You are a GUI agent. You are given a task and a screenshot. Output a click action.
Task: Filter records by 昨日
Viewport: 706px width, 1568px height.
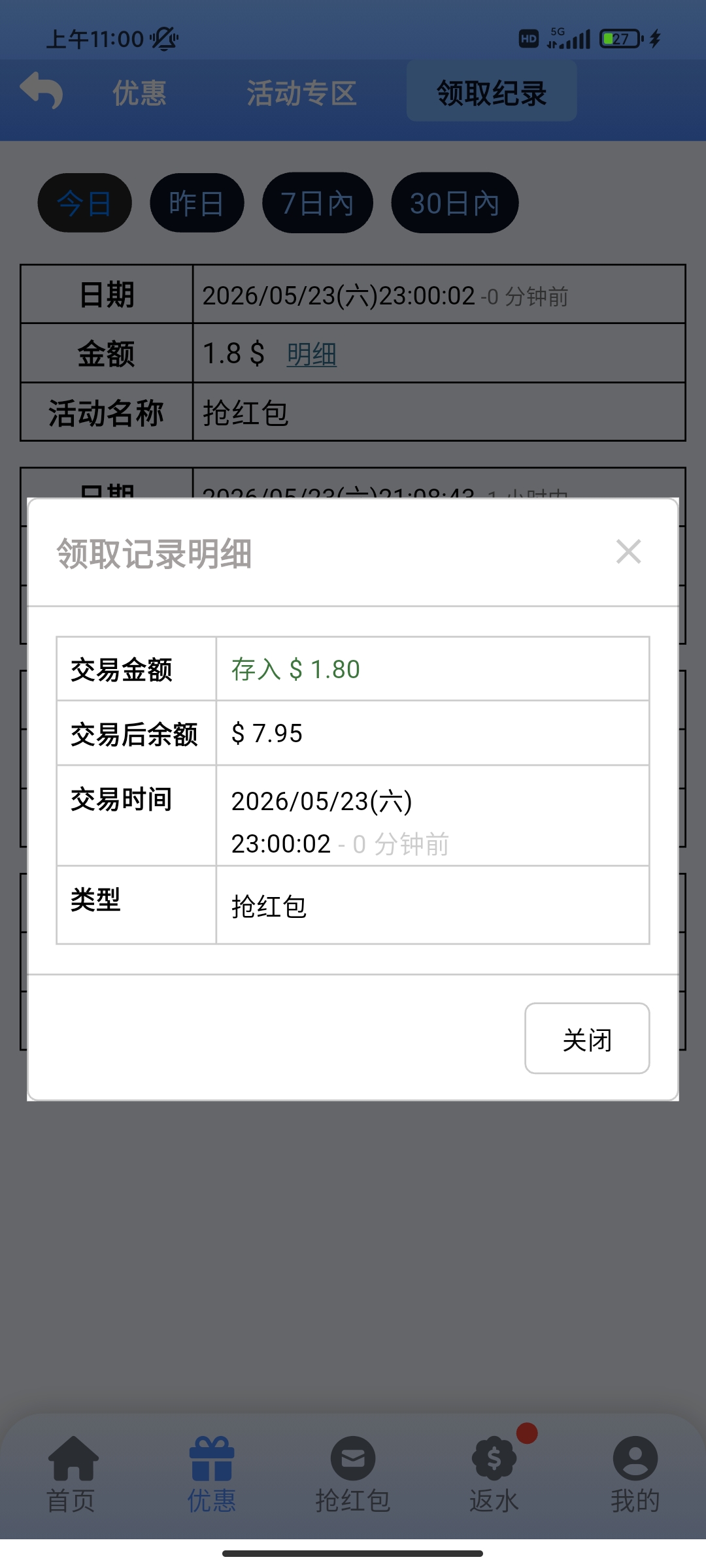[x=197, y=203]
